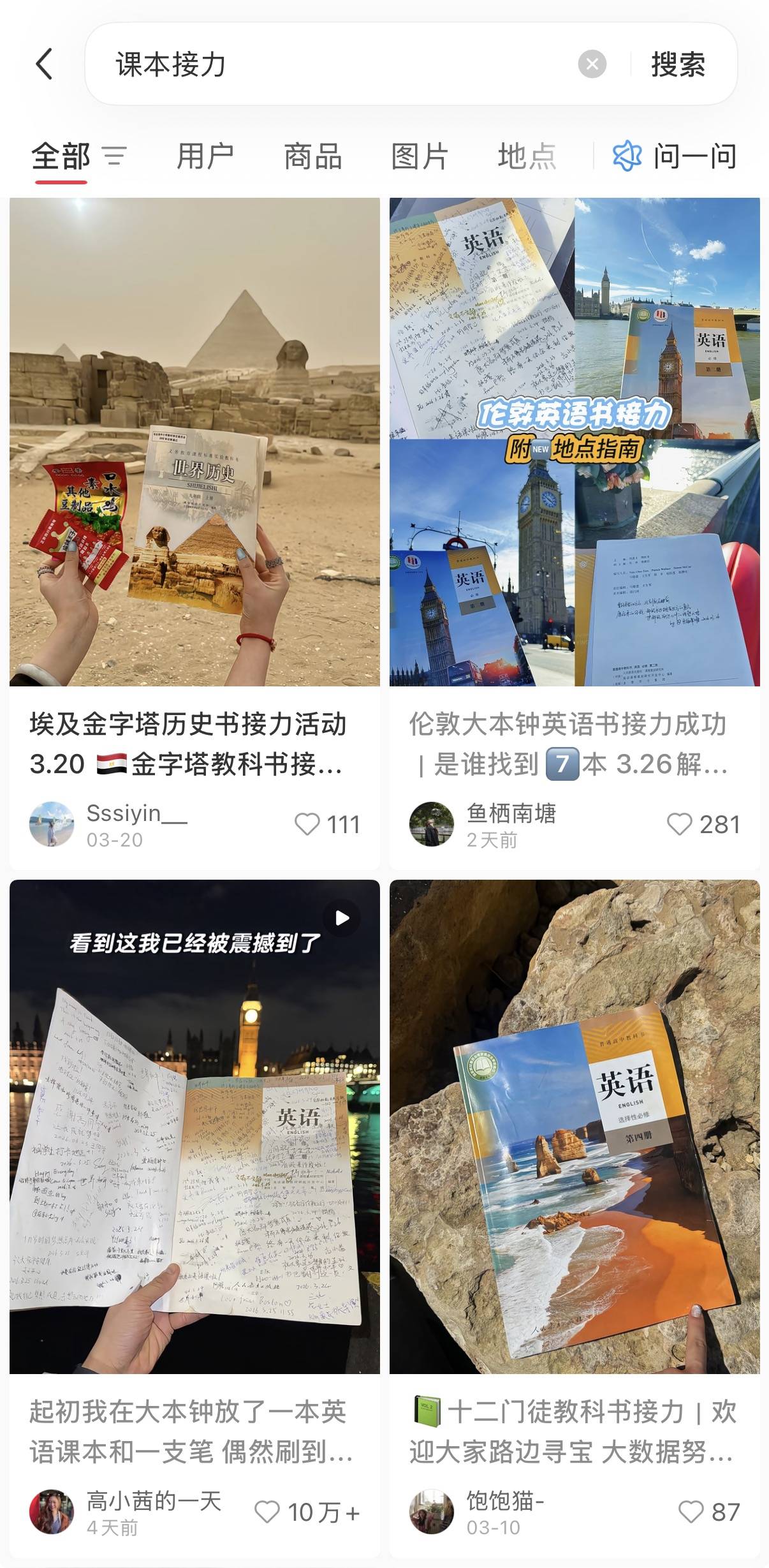Tap the 搜索 button

tap(678, 64)
